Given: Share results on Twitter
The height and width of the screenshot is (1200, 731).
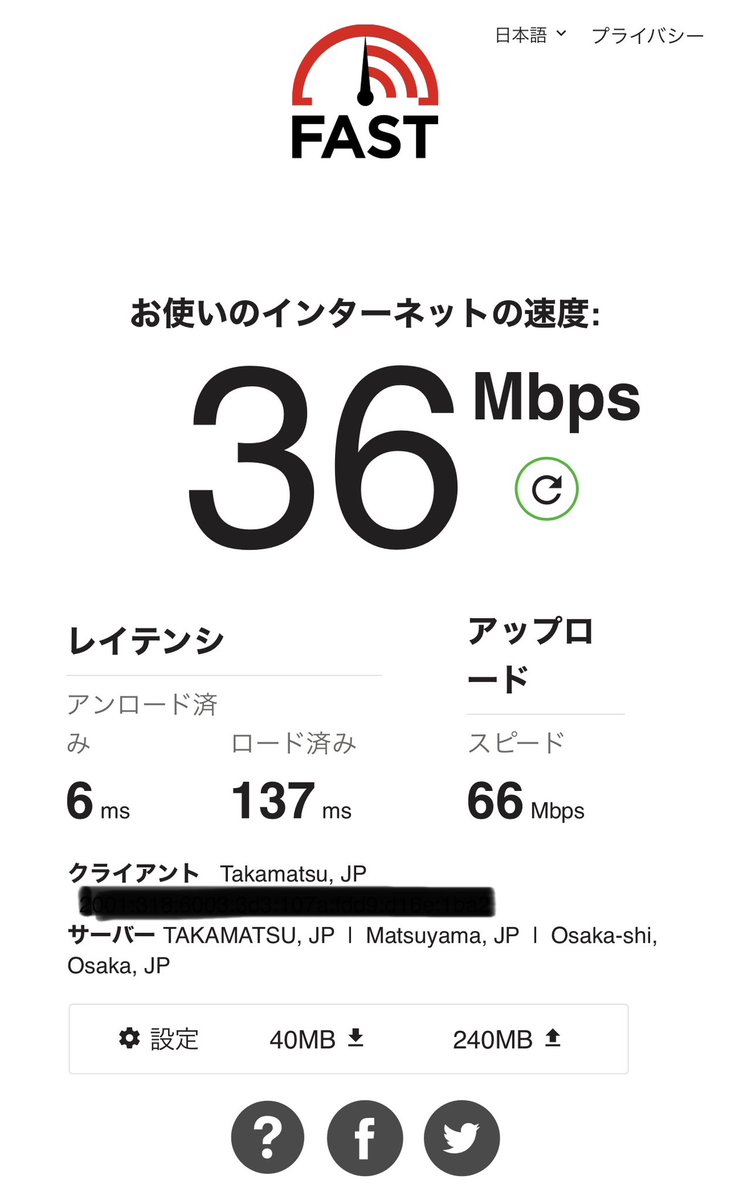Looking at the screenshot, I should click(x=461, y=1137).
